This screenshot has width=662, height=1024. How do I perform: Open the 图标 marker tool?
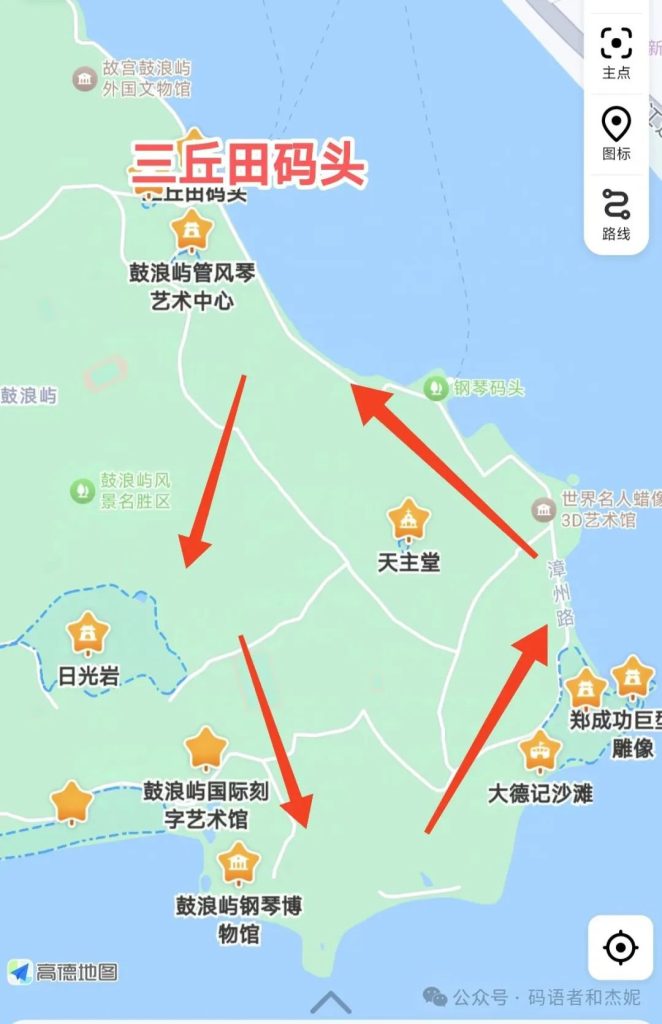616,133
